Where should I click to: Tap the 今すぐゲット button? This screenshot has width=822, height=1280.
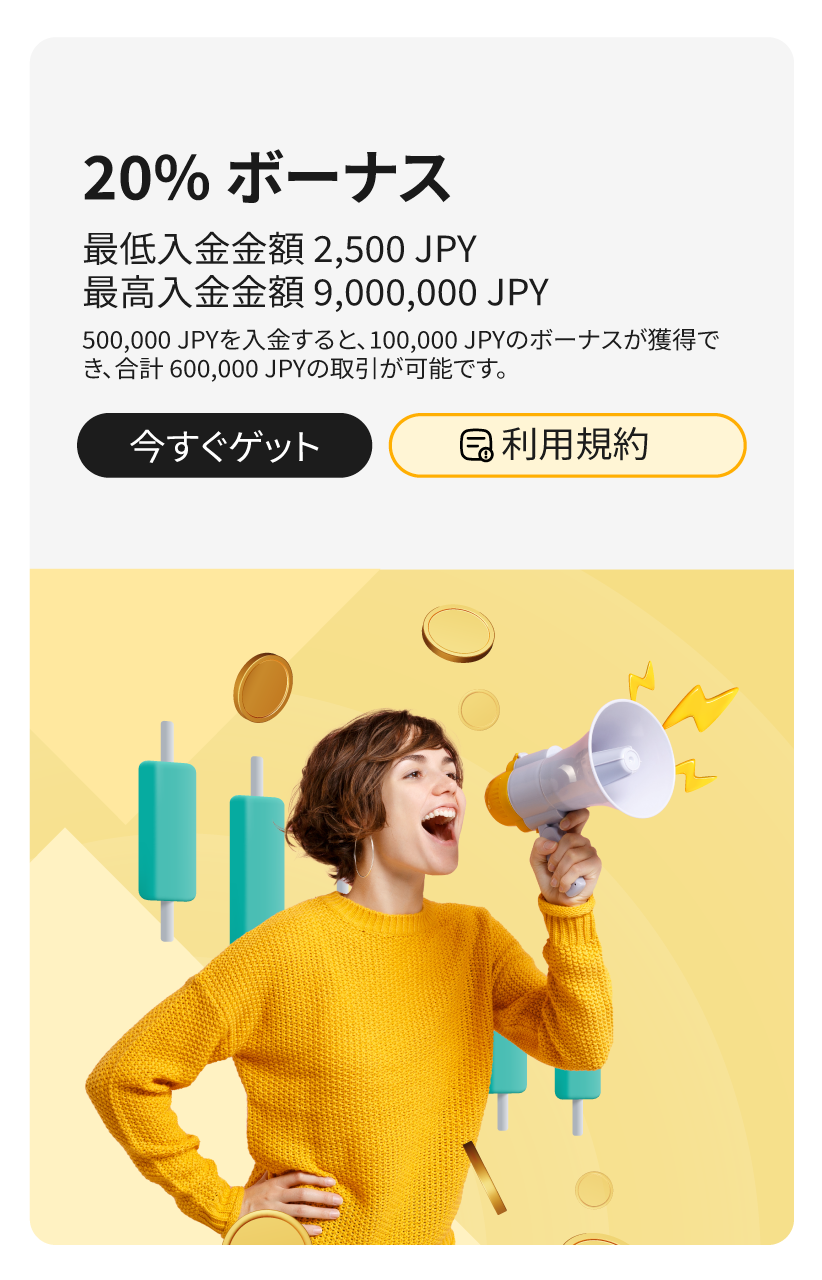224,445
